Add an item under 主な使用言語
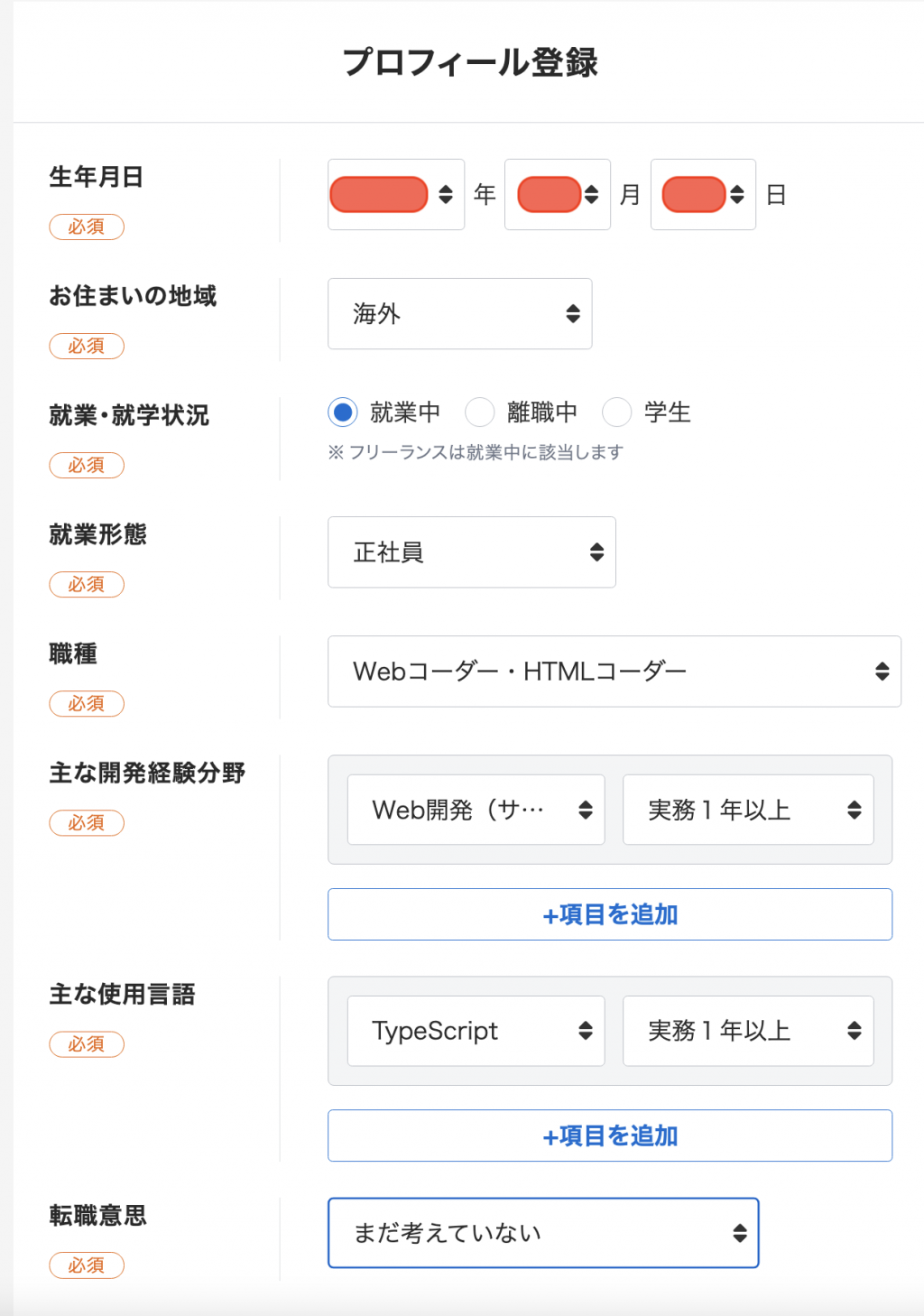The image size is (924, 1316). (x=609, y=1135)
